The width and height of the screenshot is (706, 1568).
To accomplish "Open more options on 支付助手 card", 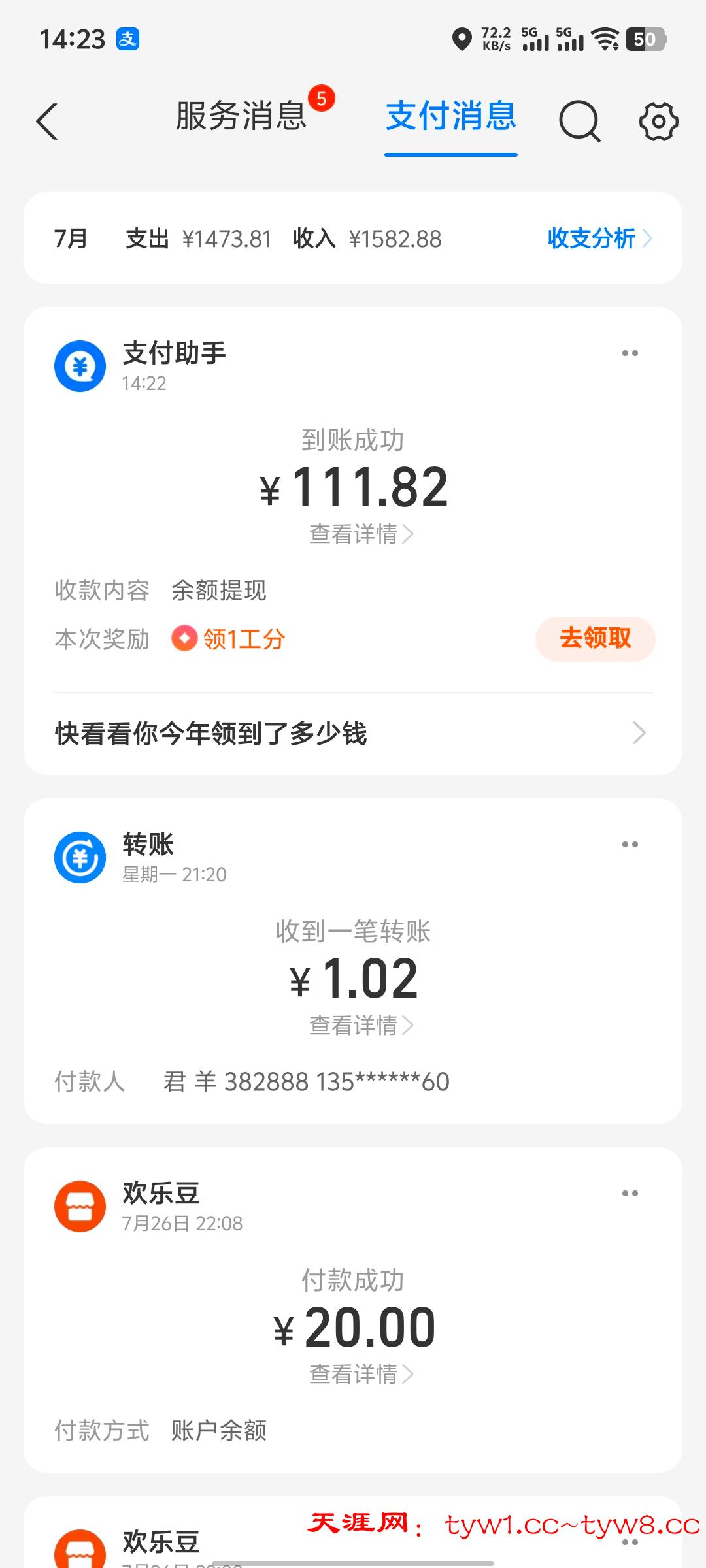I will [630, 353].
